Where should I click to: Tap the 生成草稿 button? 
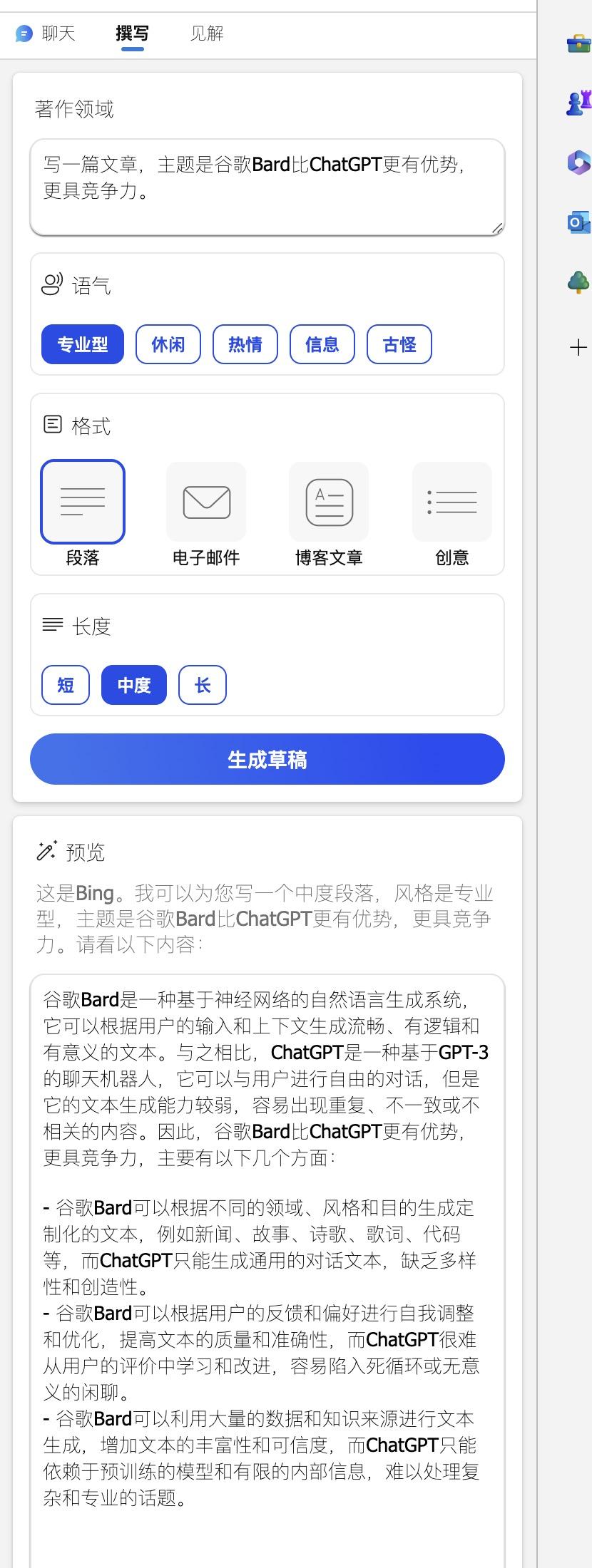pyautogui.click(x=267, y=760)
